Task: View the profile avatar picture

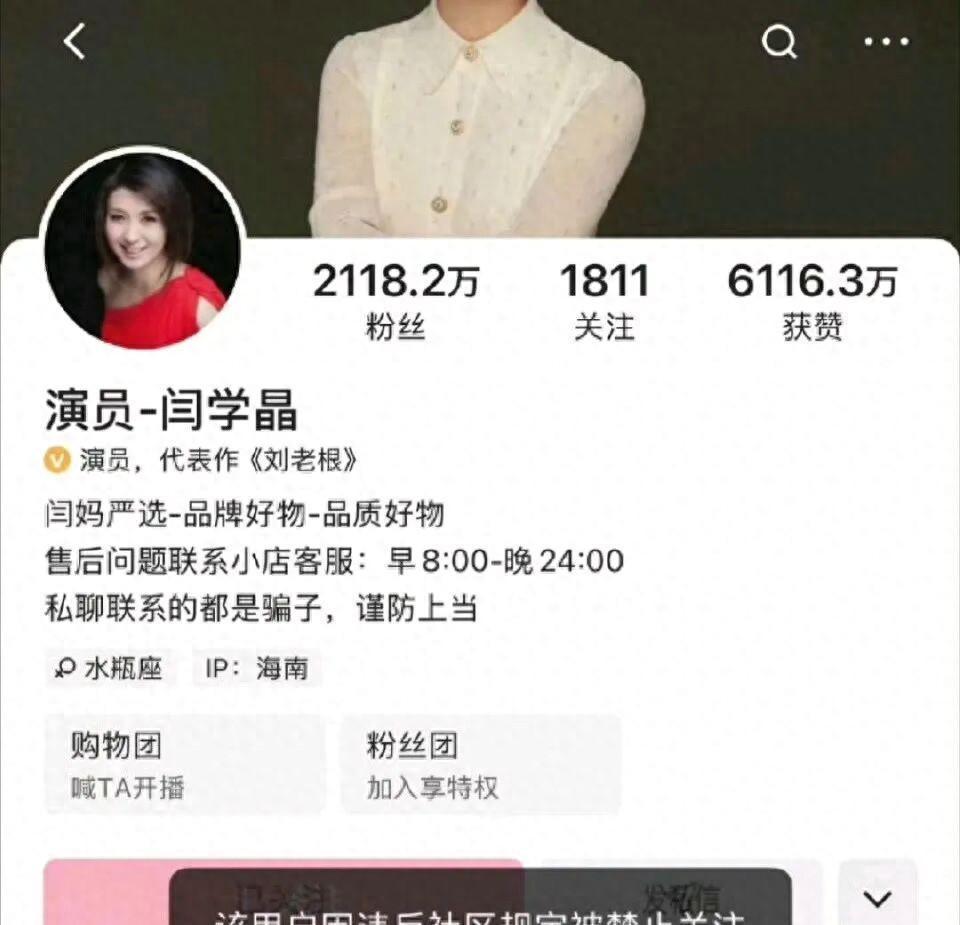Action: coord(142,251)
